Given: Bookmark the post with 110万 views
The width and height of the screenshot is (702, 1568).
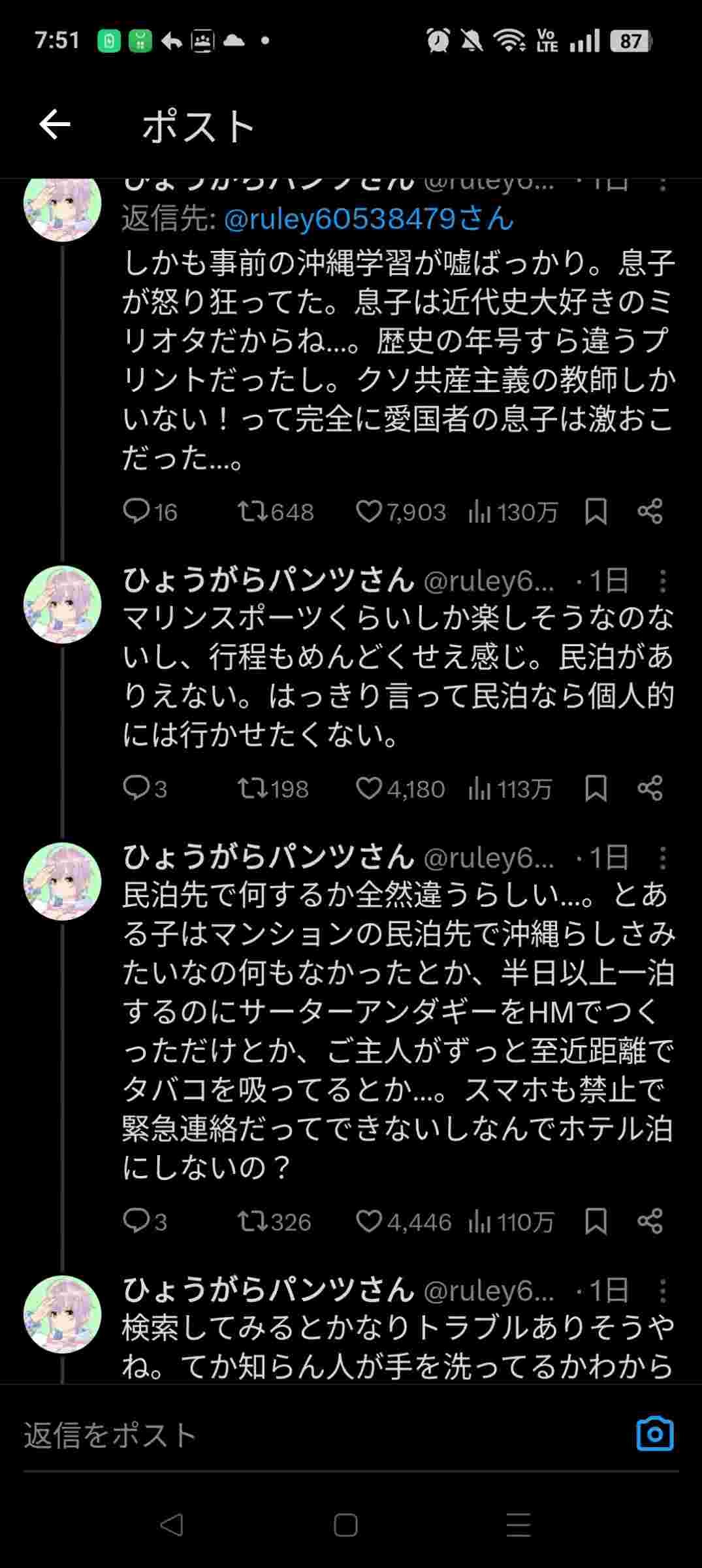Looking at the screenshot, I should [x=596, y=1221].
